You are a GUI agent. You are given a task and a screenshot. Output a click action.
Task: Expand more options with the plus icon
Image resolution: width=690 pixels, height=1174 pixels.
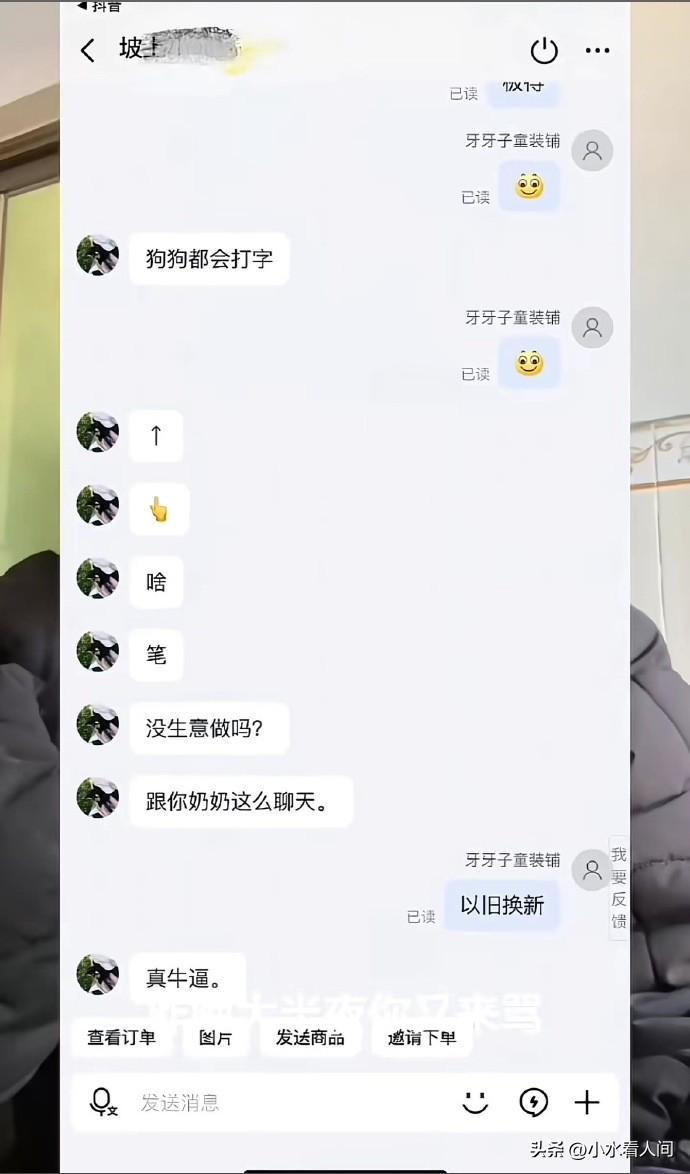coord(587,1102)
